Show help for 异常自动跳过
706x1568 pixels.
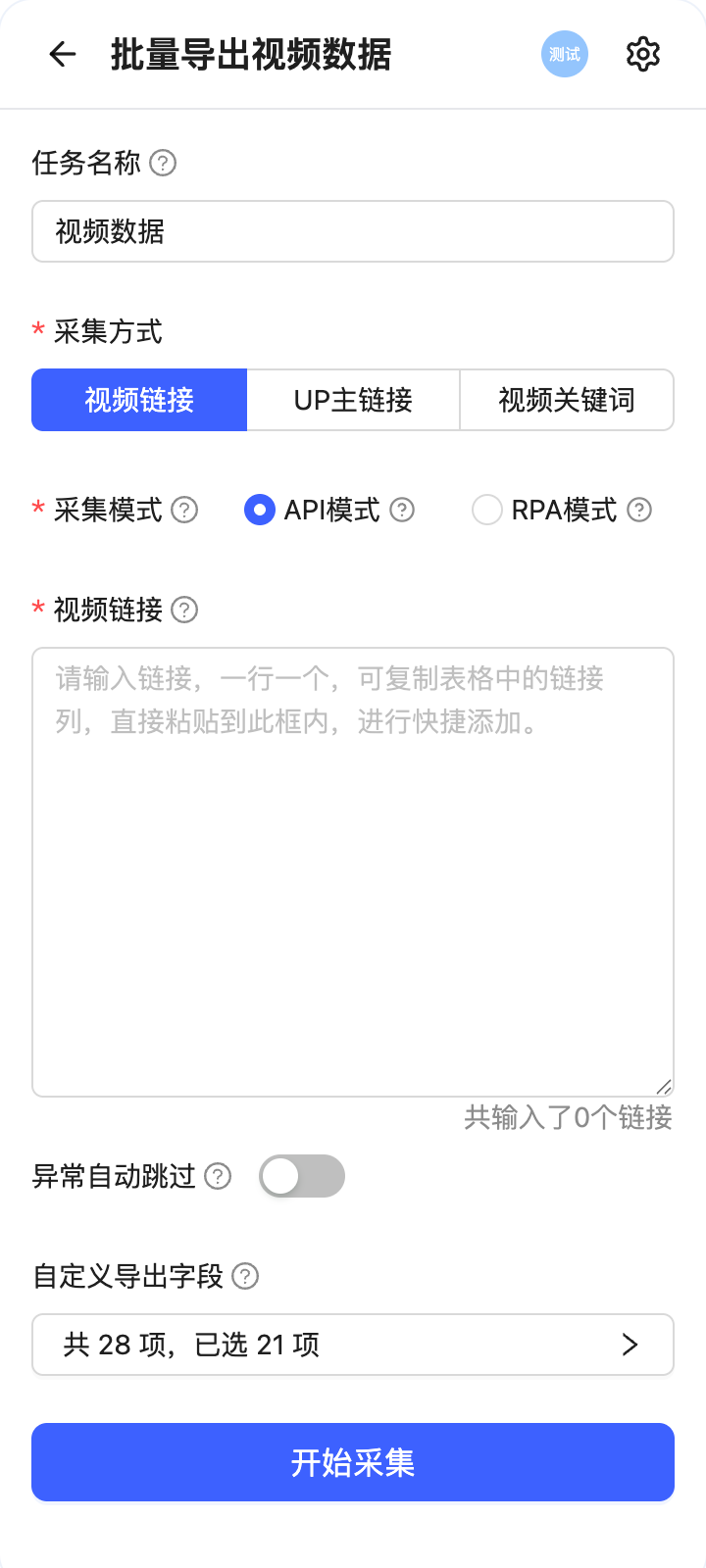pyautogui.click(x=218, y=1176)
